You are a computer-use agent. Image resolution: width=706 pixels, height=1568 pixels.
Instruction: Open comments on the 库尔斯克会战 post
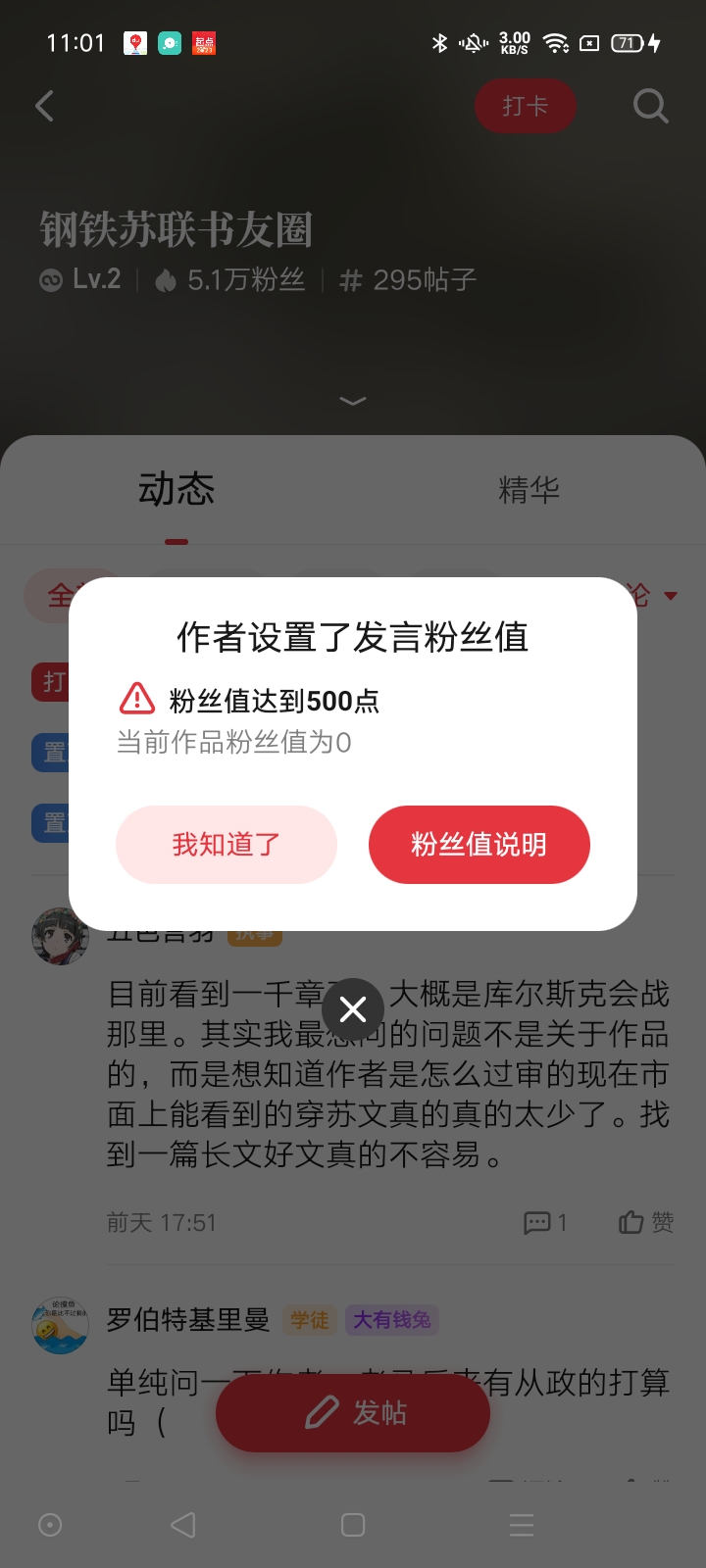coord(545,1222)
